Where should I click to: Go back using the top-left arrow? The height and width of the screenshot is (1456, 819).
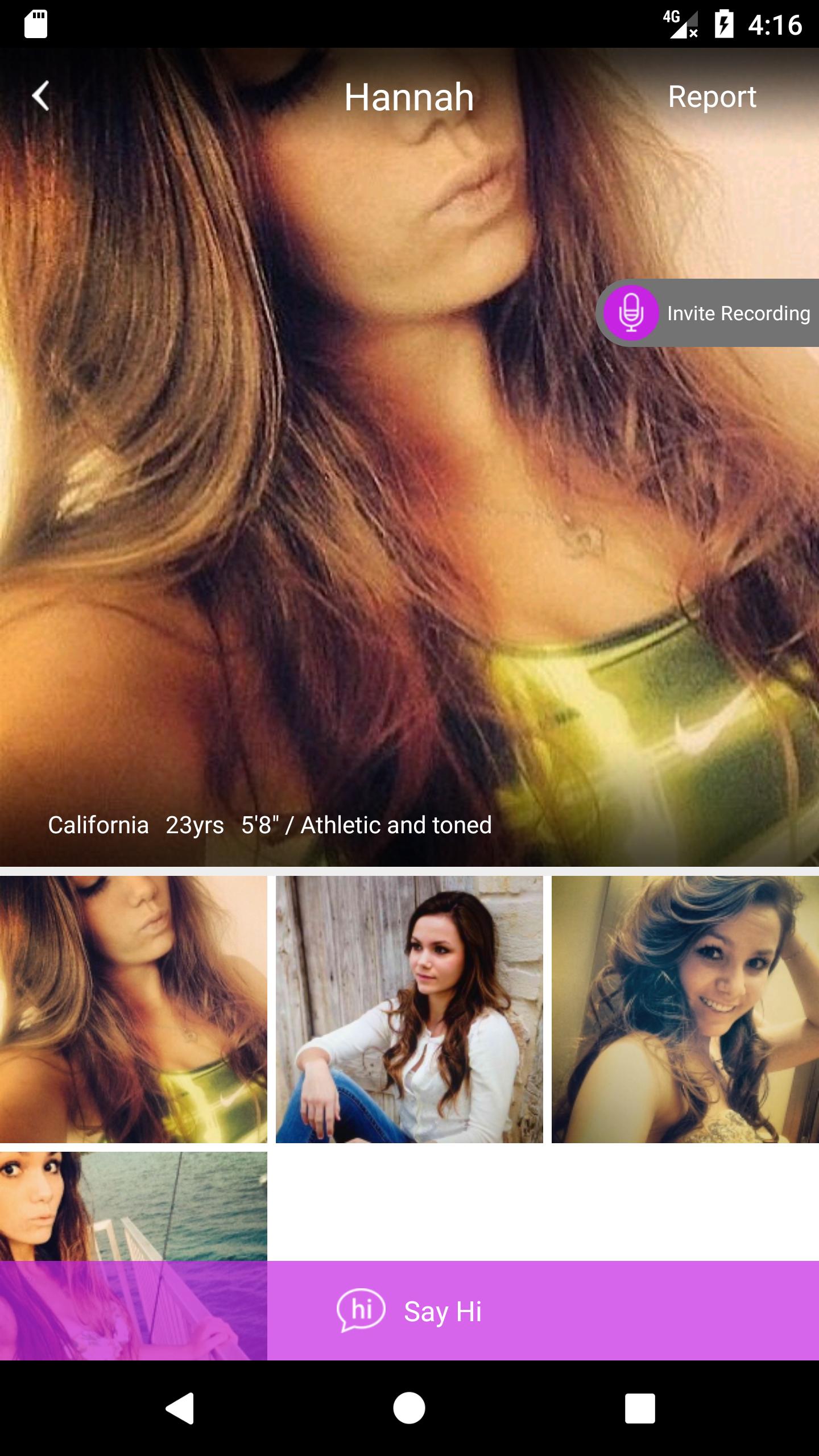click(x=40, y=96)
